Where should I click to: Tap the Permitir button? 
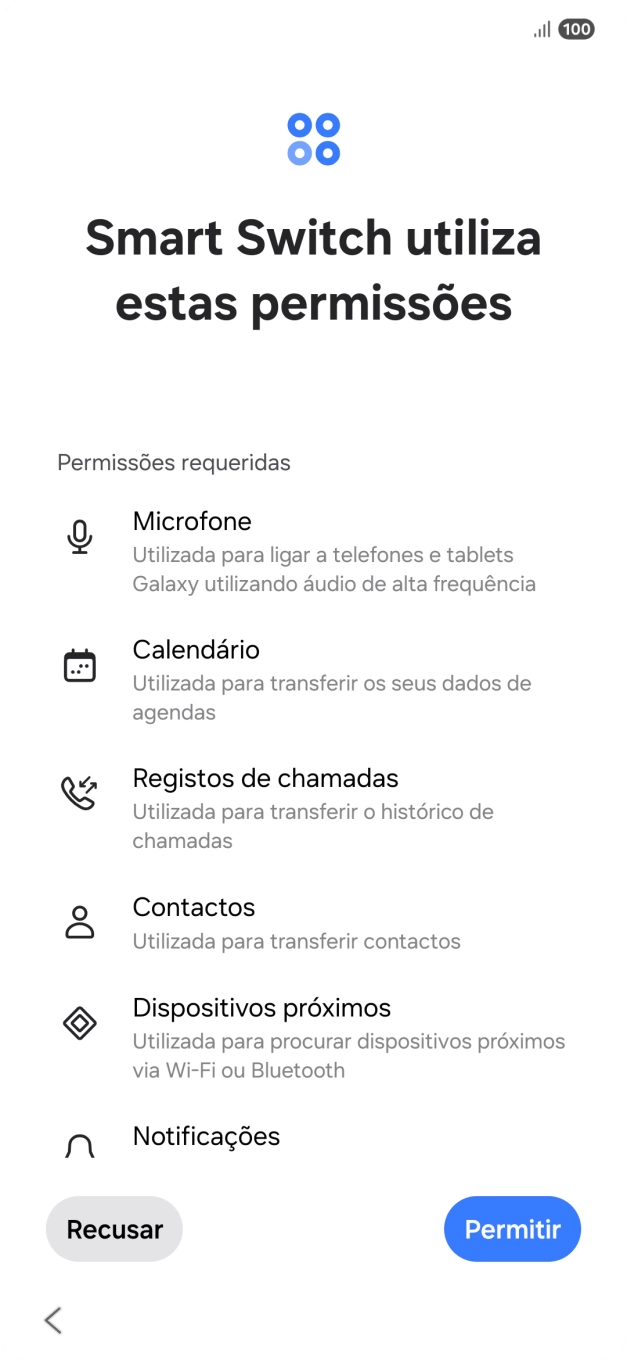pos(512,1229)
